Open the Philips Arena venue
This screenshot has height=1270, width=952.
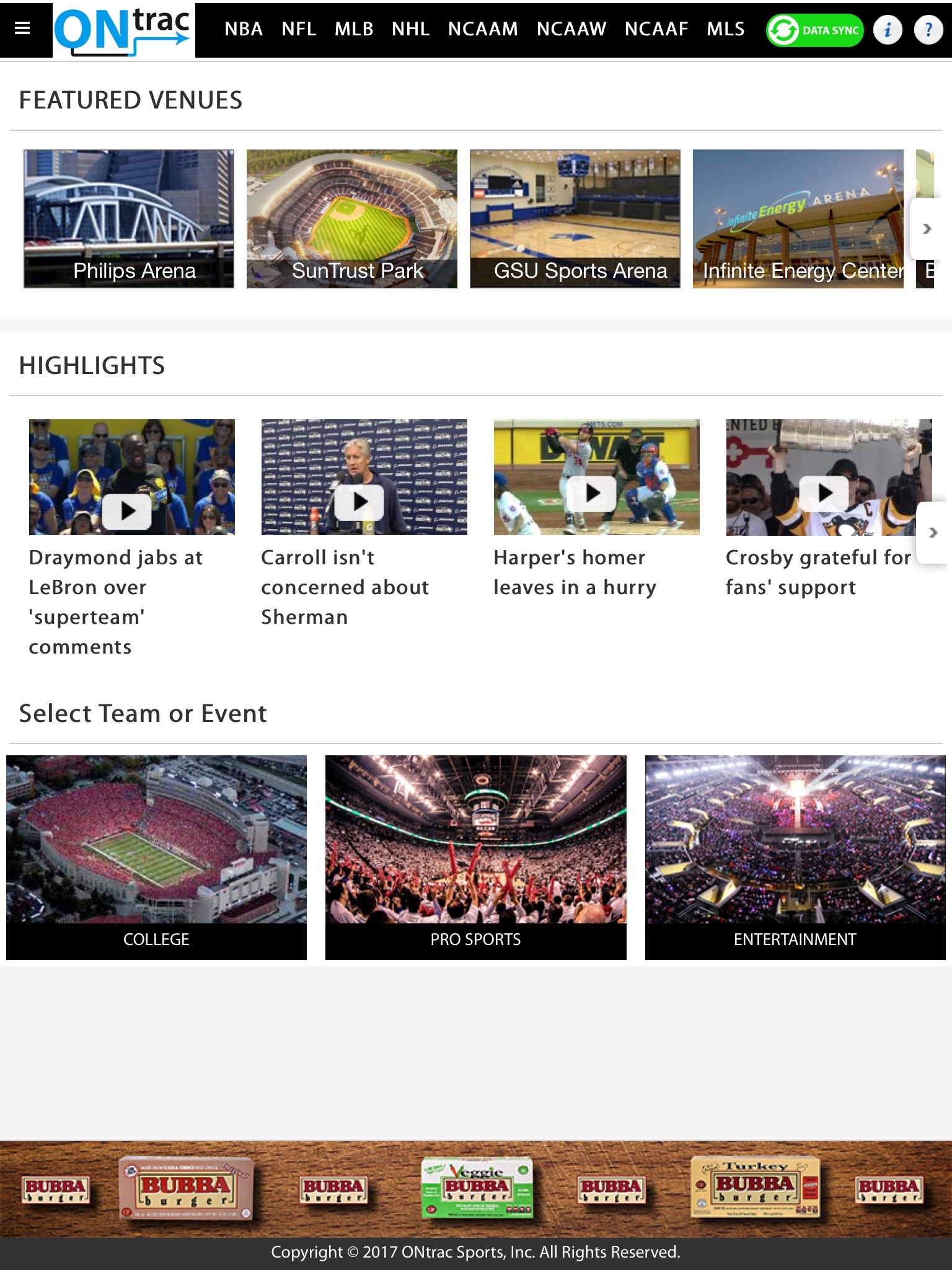point(129,219)
